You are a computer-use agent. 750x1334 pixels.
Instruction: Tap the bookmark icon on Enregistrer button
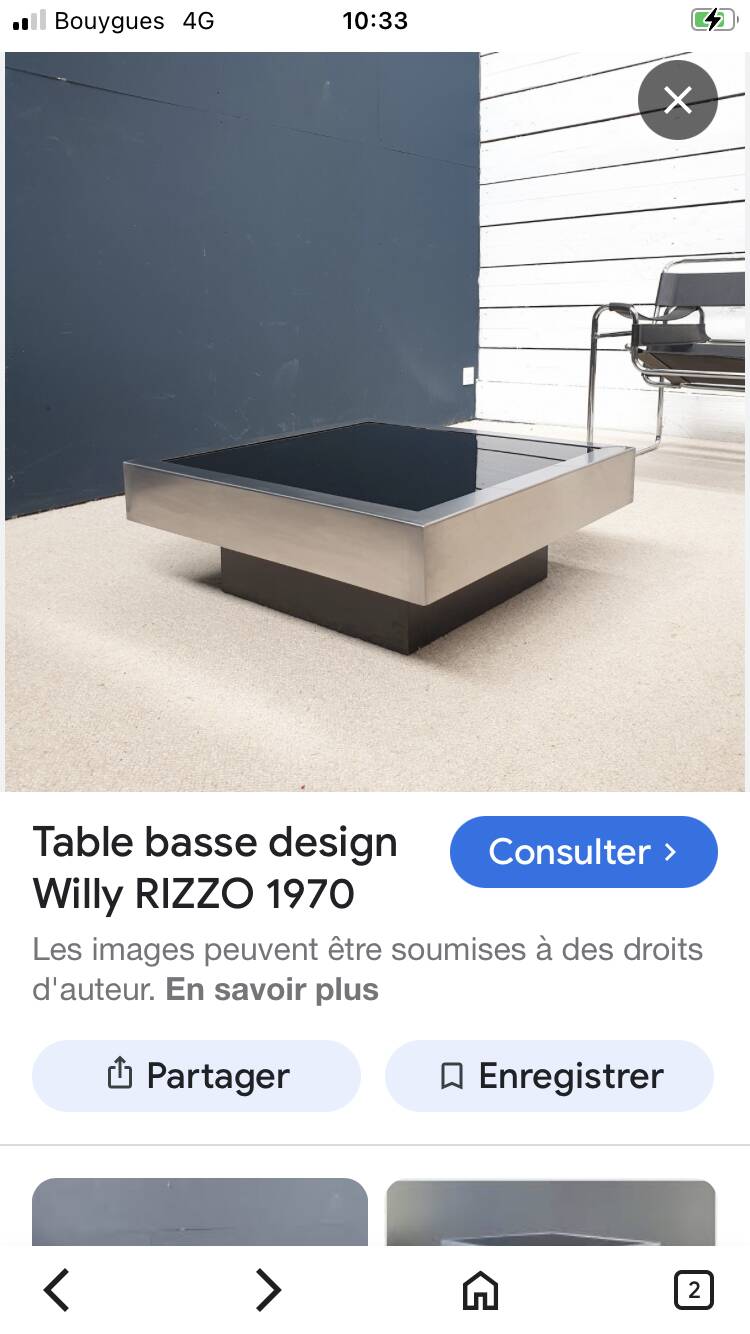click(x=453, y=1075)
